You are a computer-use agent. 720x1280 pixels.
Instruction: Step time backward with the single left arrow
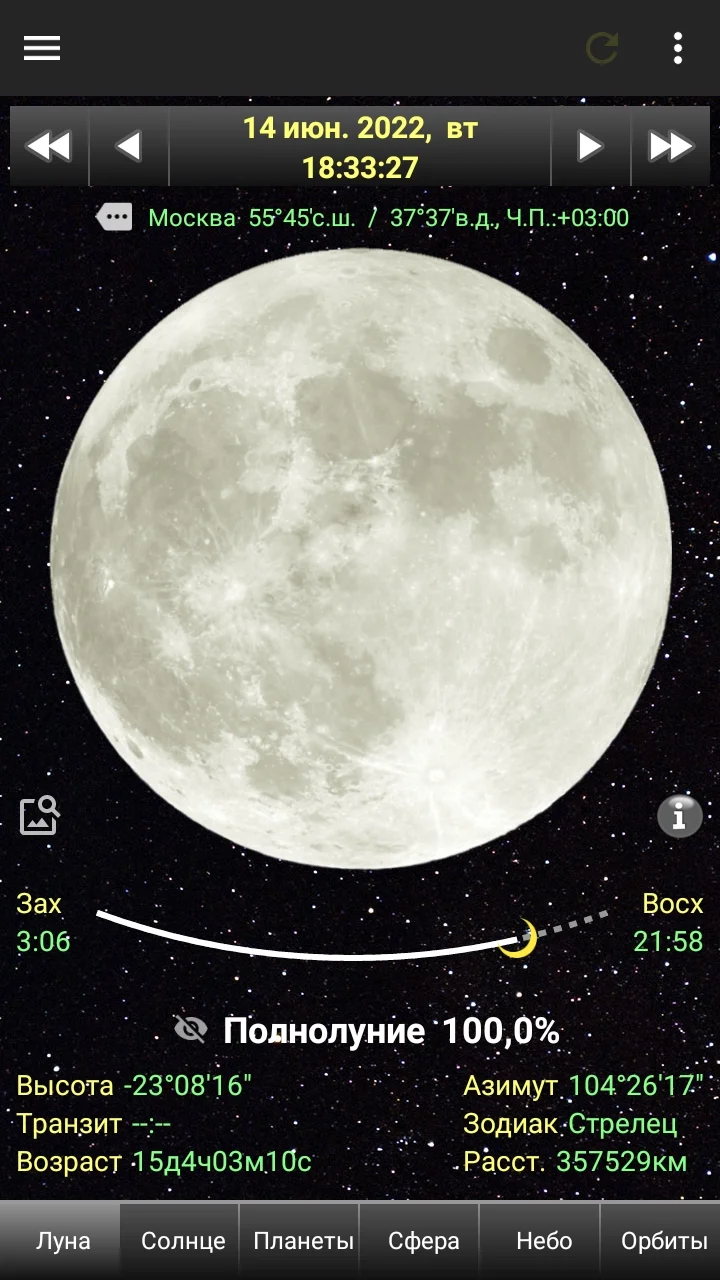(128, 145)
